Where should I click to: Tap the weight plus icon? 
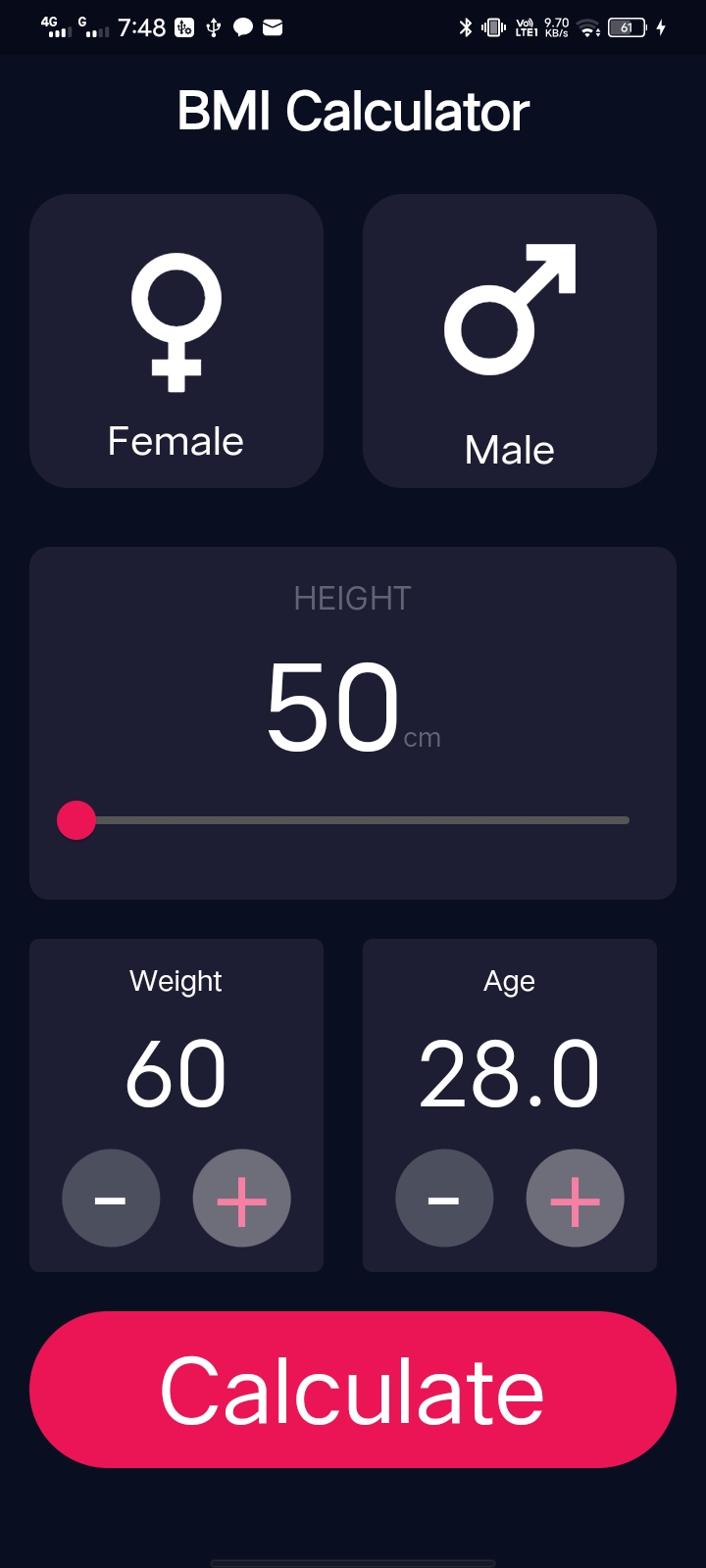[241, 1198]
